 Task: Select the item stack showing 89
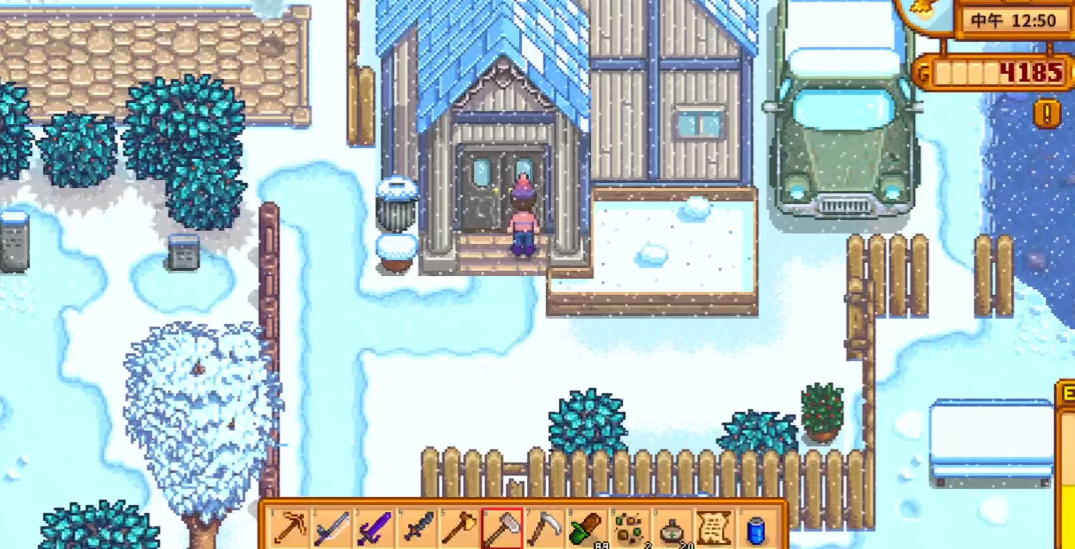(586, 527)
